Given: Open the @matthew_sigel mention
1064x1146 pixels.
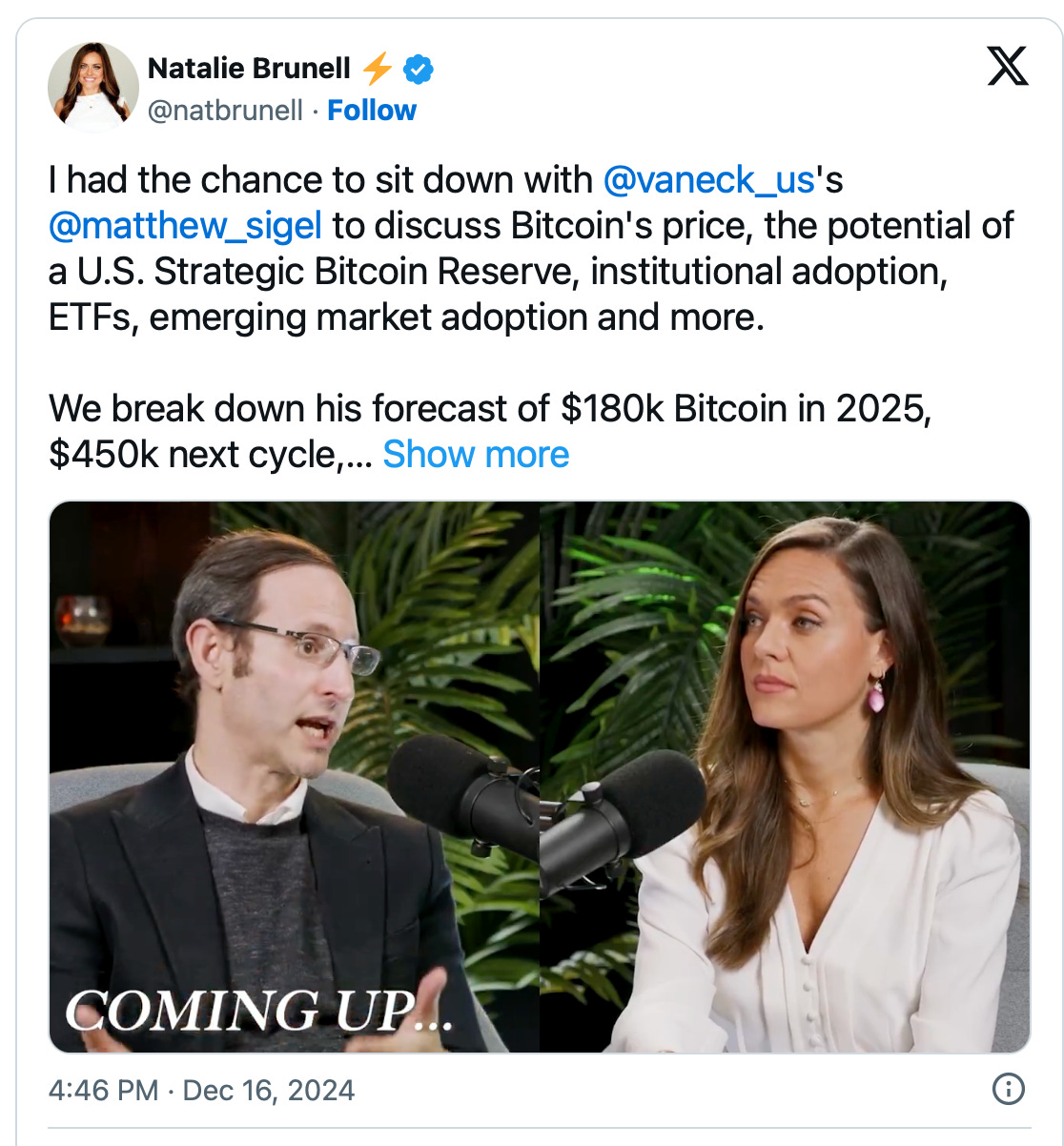Looking at the screenshot, I should coord(185,226).
